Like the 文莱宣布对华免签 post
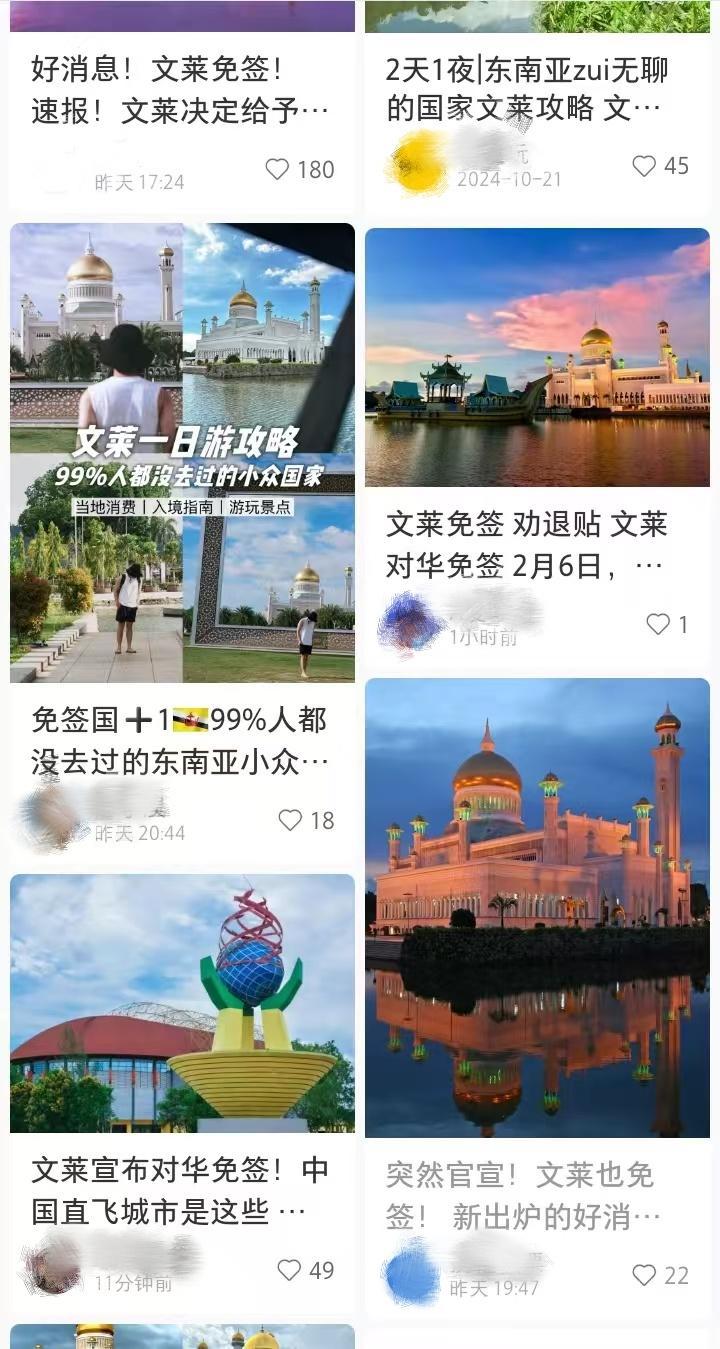 tap(290, 1271)
